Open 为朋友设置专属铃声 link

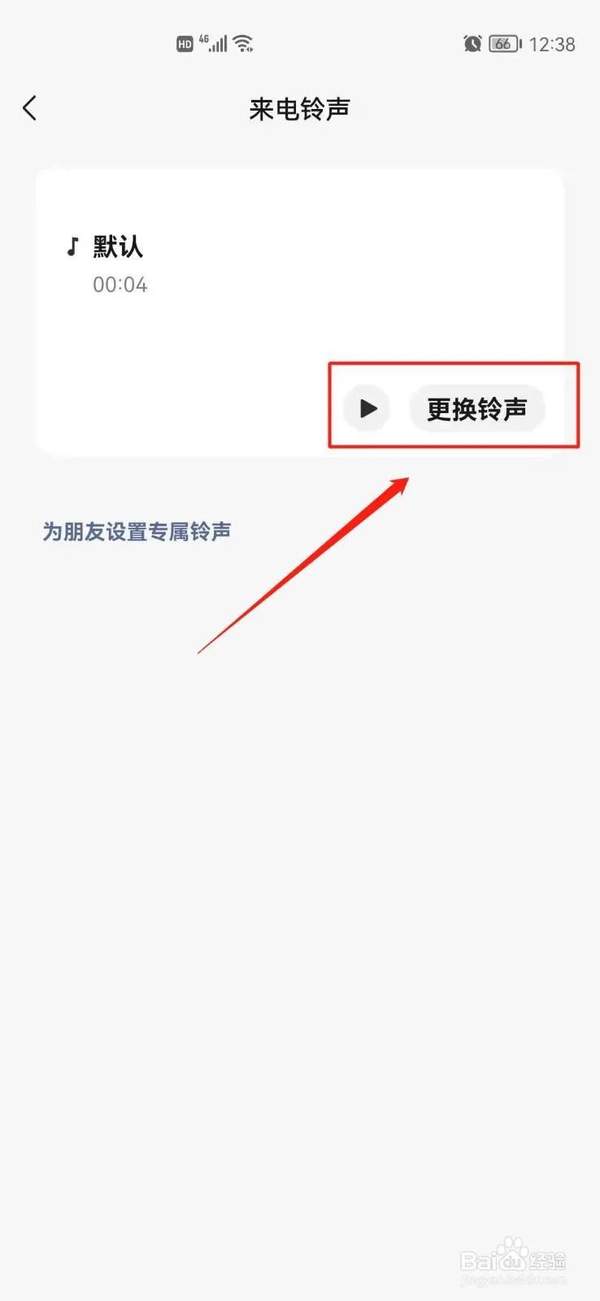[x=137, y=531]
